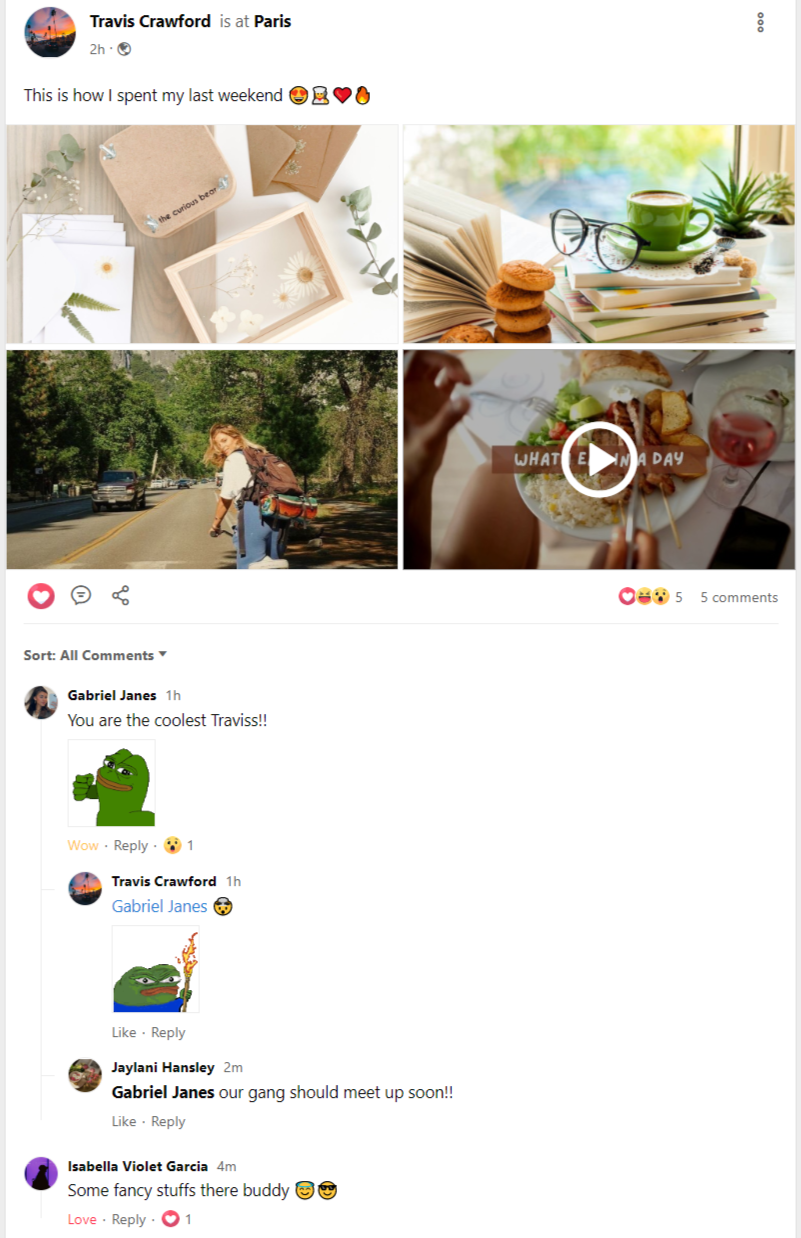
Task: Expand the Sort: All Comments dropdown
Action: (96, 655)
